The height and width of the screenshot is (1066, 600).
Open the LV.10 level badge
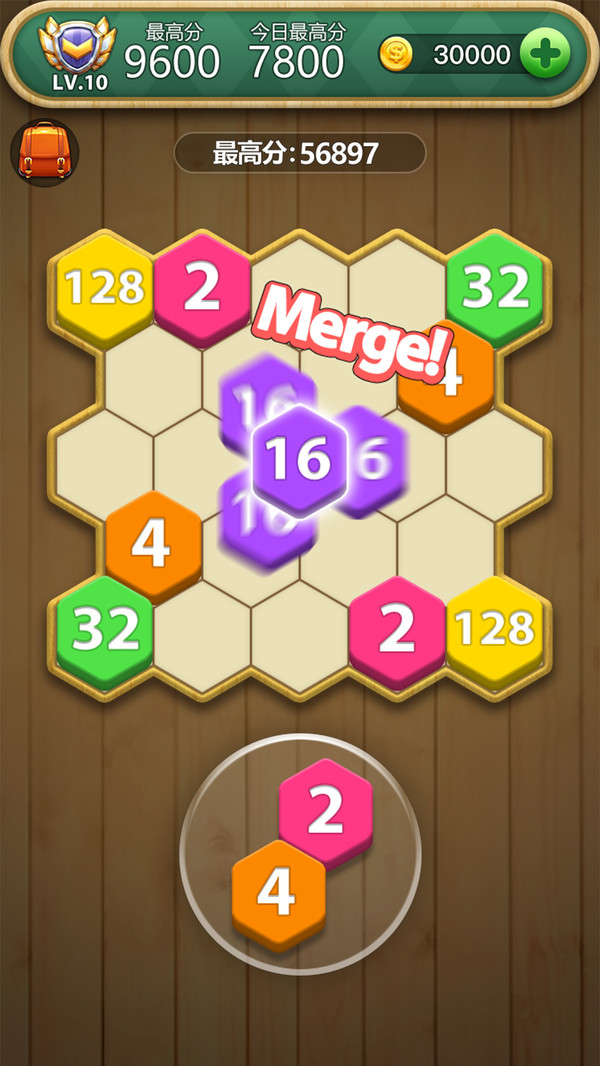coord(78,56)
